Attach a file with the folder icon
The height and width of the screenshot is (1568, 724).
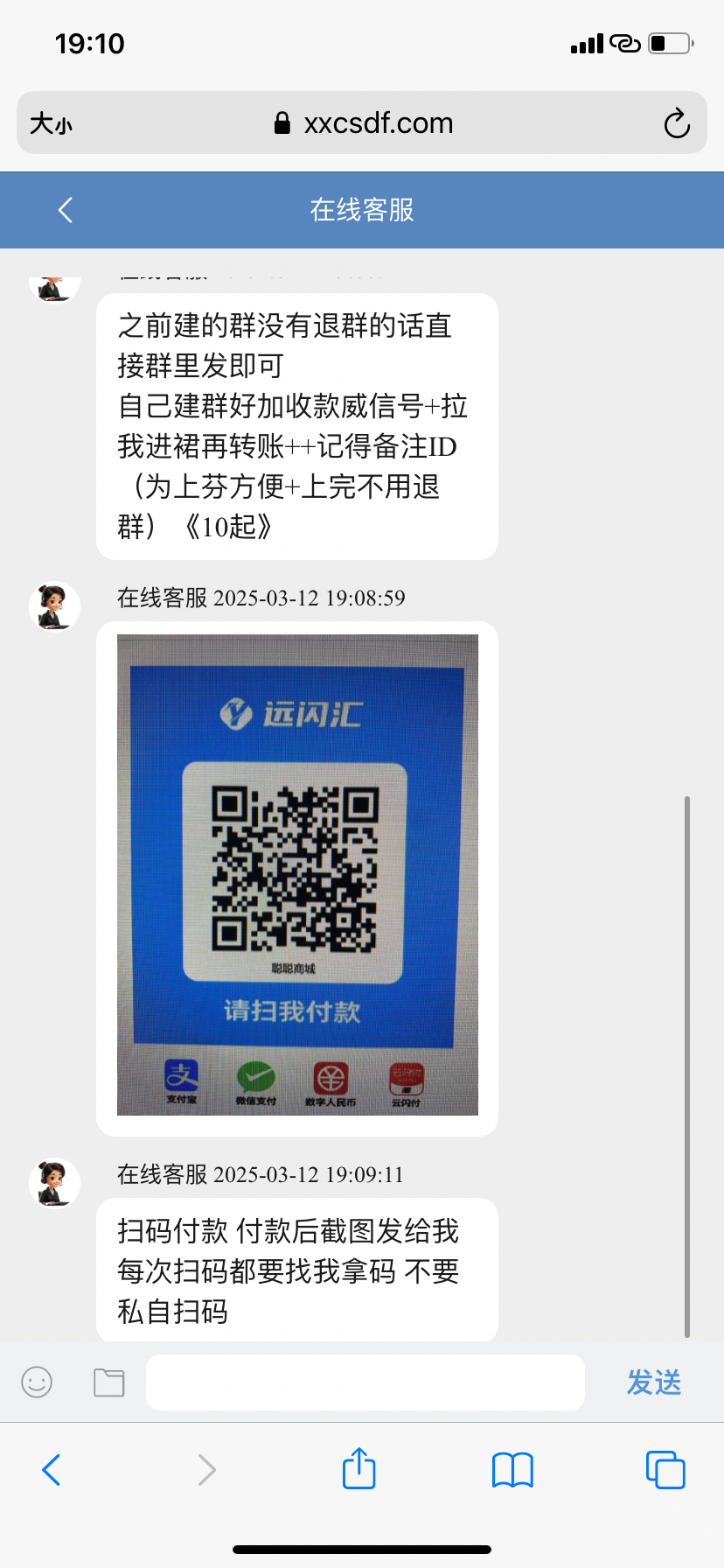click(x=109, y=1382)
